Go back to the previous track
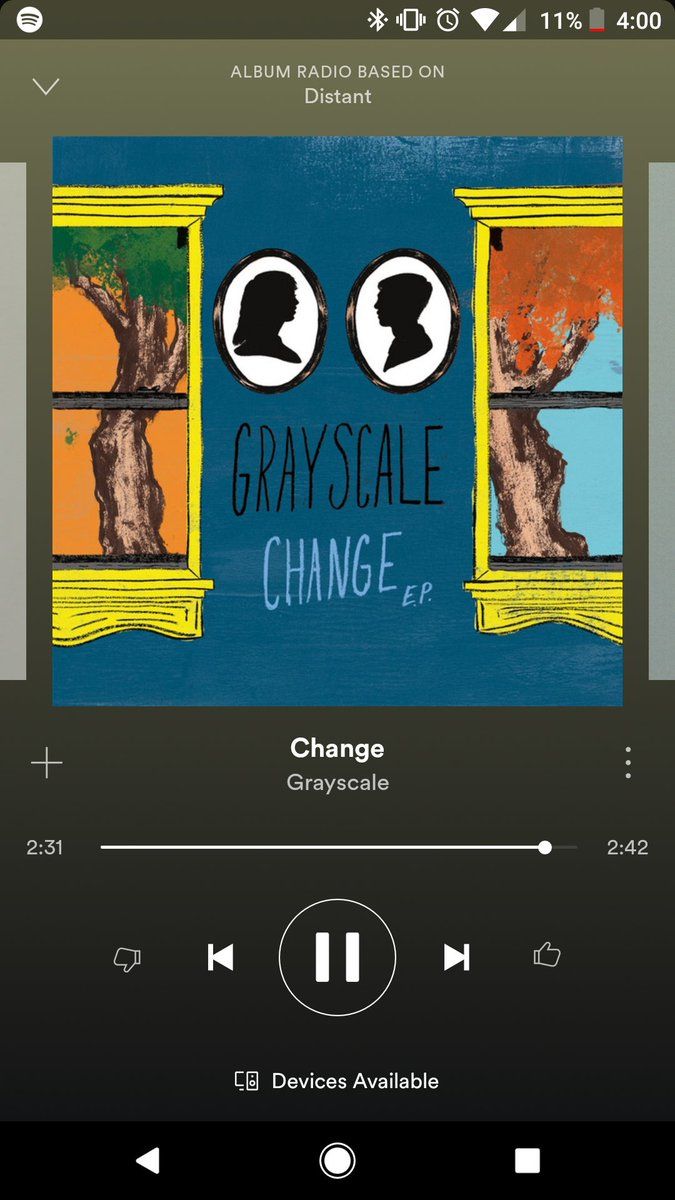 220,958
